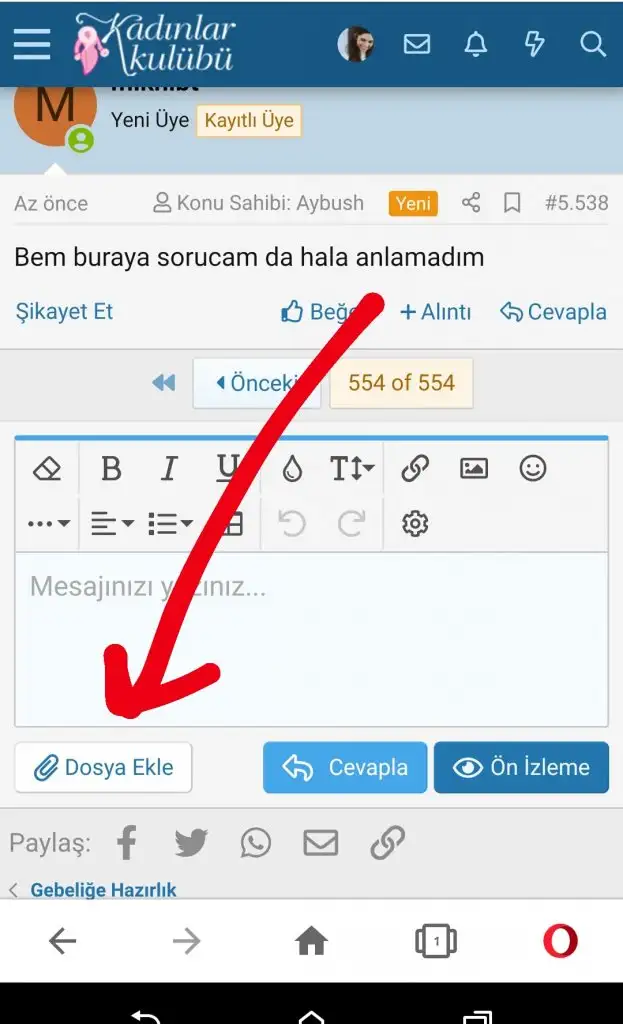The image size is (623, 1024).
Task: Report the post with Şikayet Et
Action: coord(64,311)
